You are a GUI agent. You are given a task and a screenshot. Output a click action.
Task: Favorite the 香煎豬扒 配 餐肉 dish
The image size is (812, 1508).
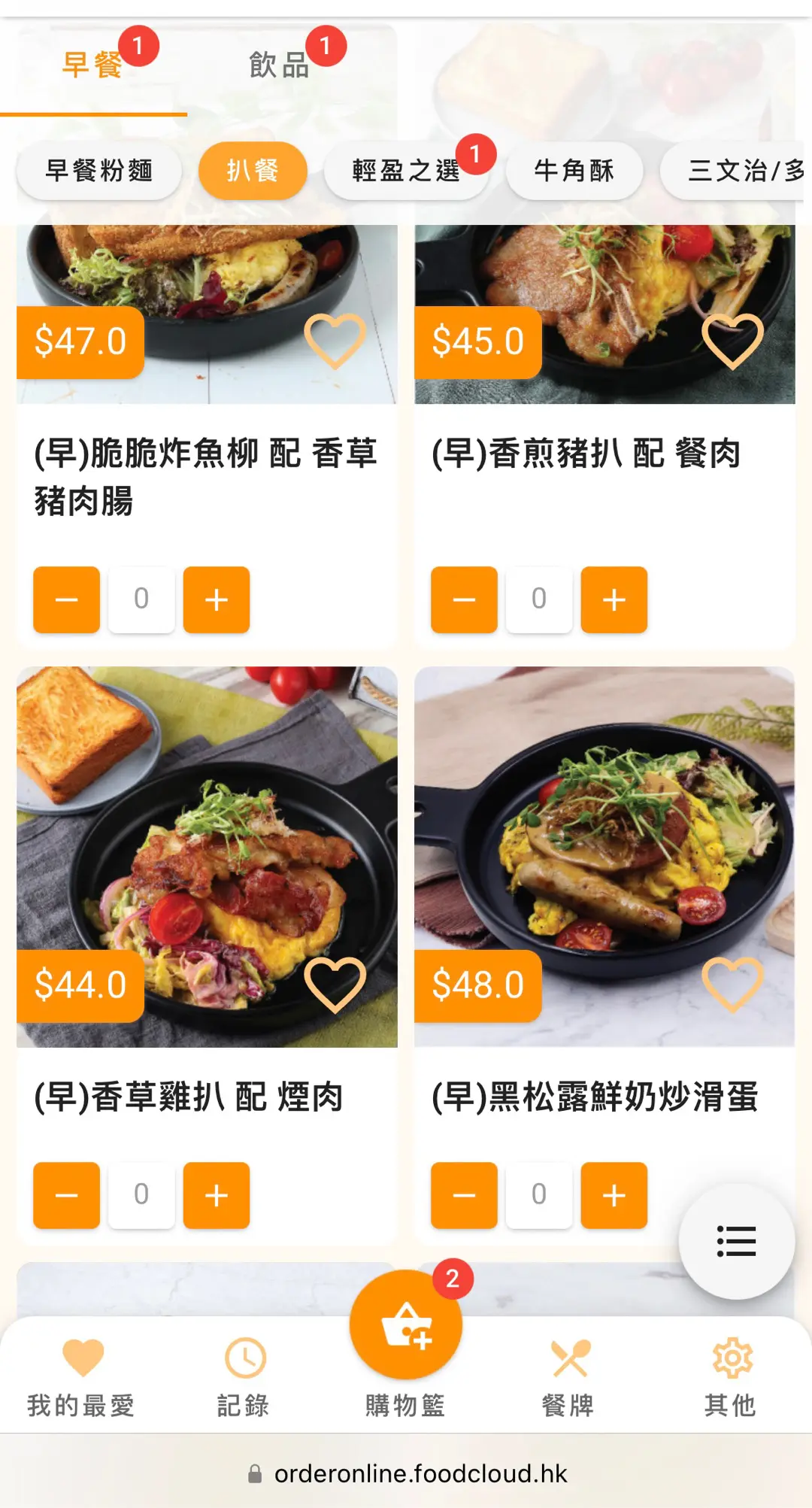(x=732, y=341)
